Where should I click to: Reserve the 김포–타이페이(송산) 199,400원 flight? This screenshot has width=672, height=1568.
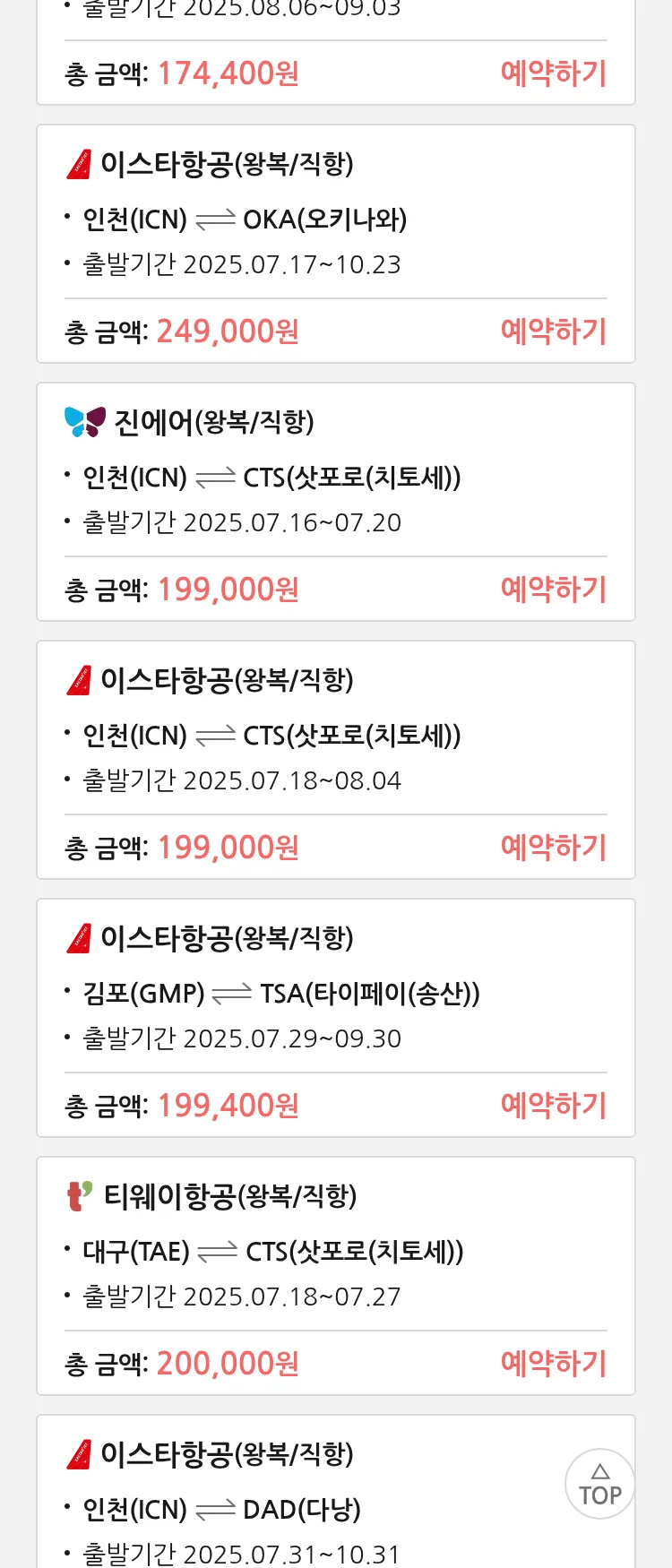pyautogui.click(x=553, y=1106)
